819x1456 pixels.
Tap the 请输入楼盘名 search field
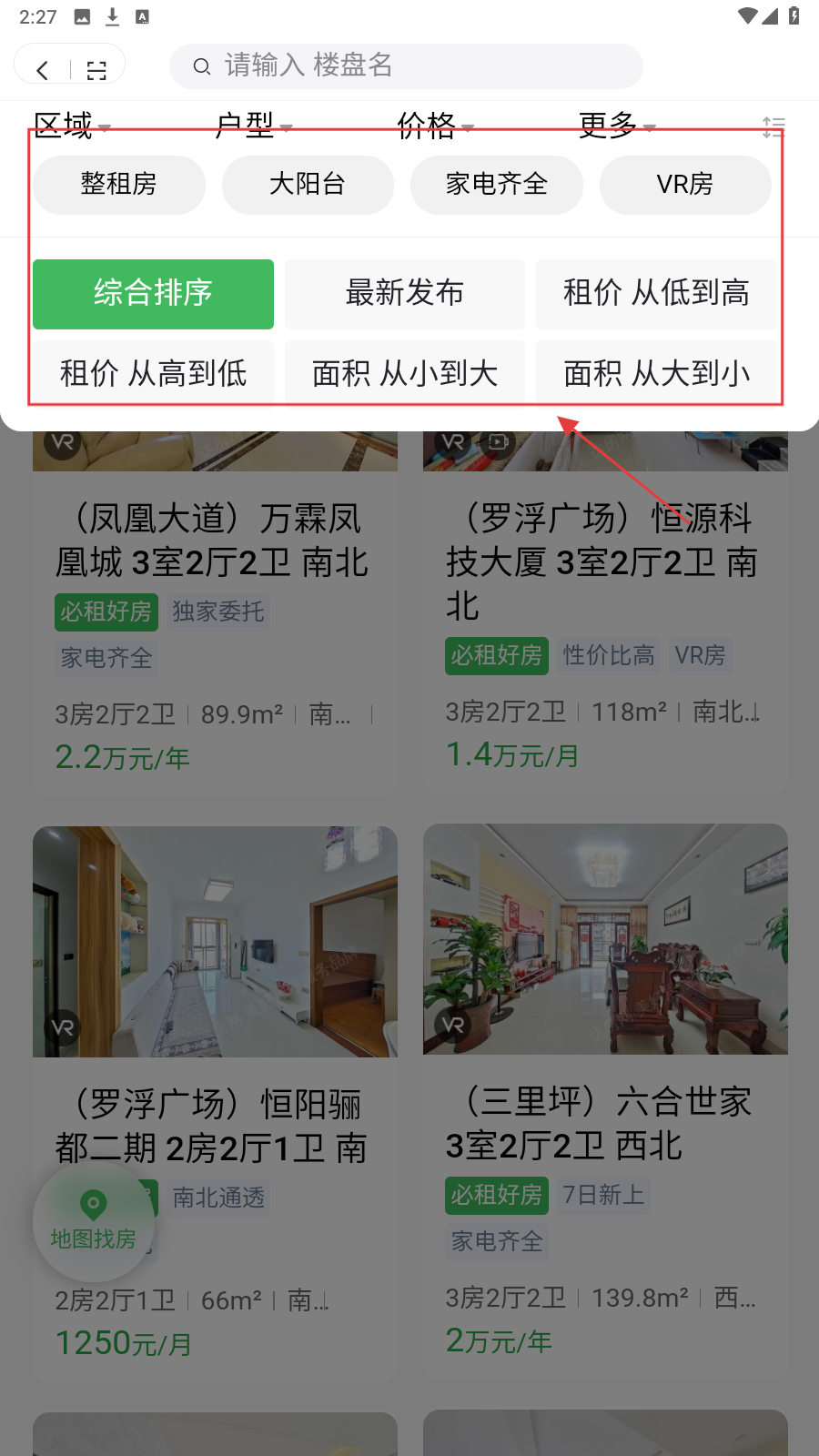click(406, 66)
